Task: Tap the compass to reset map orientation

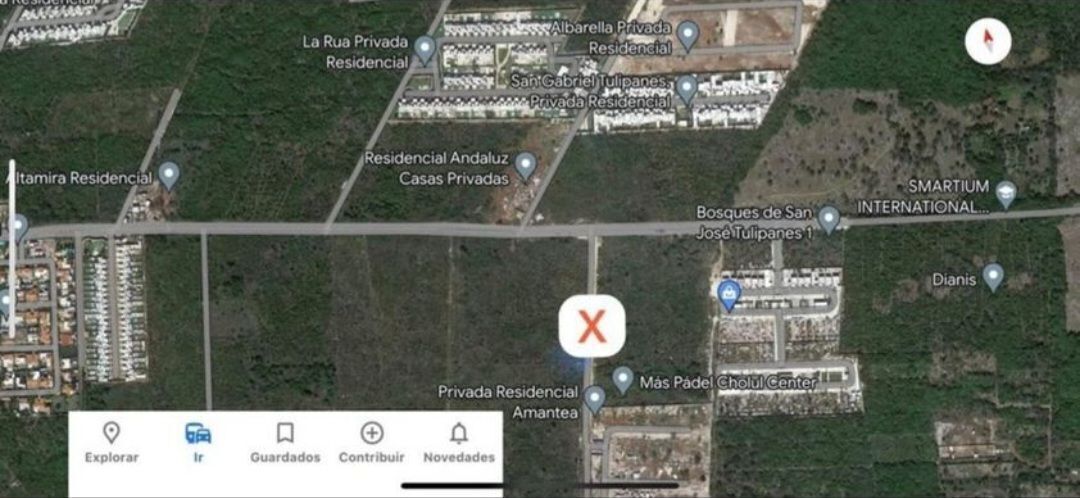Action: coord(987,42)
